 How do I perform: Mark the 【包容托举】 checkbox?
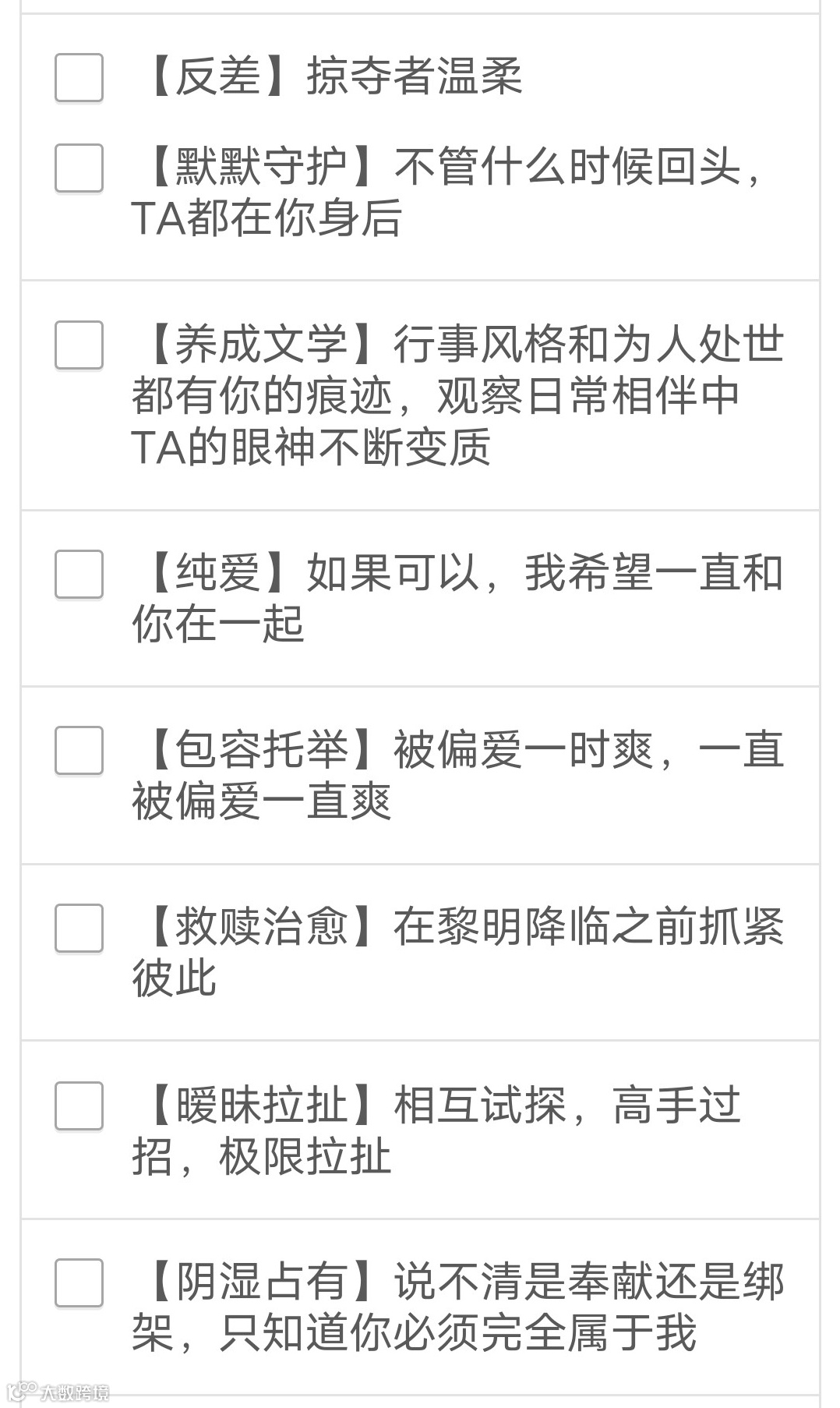click(79, 750)
